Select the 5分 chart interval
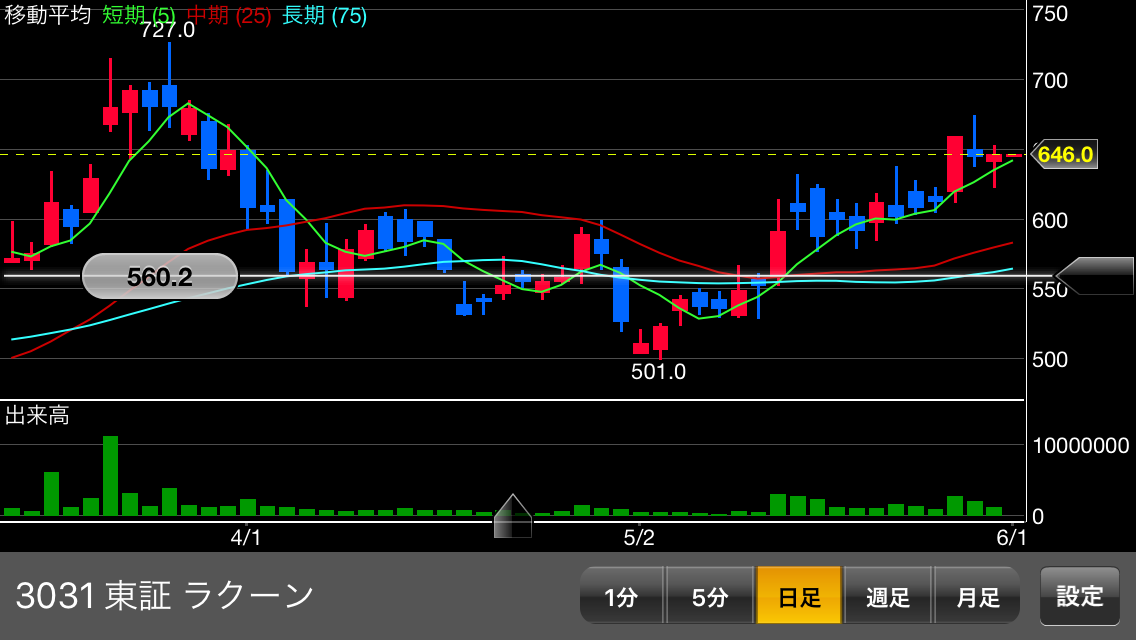Viewport: 1136px width, 640px height. click(710, 596)
